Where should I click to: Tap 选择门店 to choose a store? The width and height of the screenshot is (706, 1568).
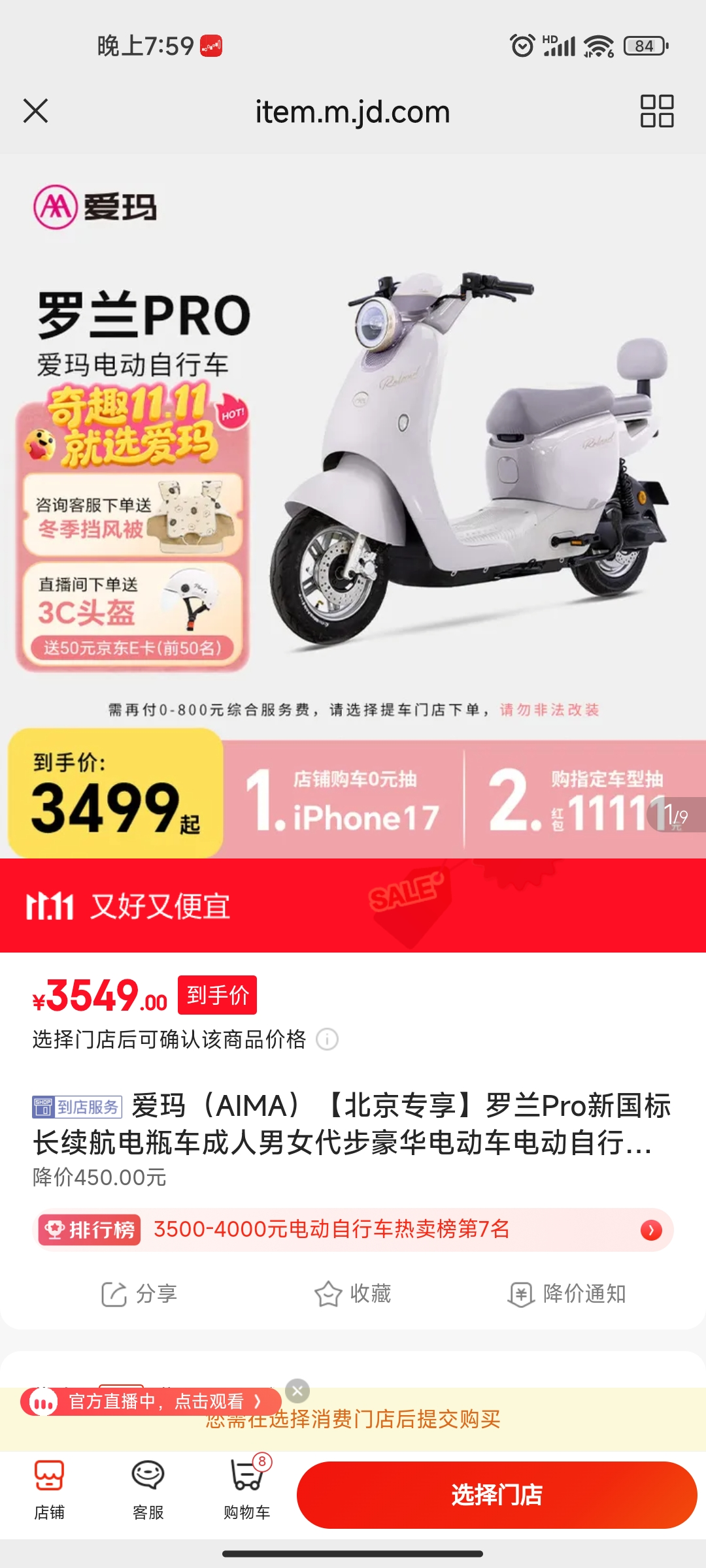[x=497, y=1495]
